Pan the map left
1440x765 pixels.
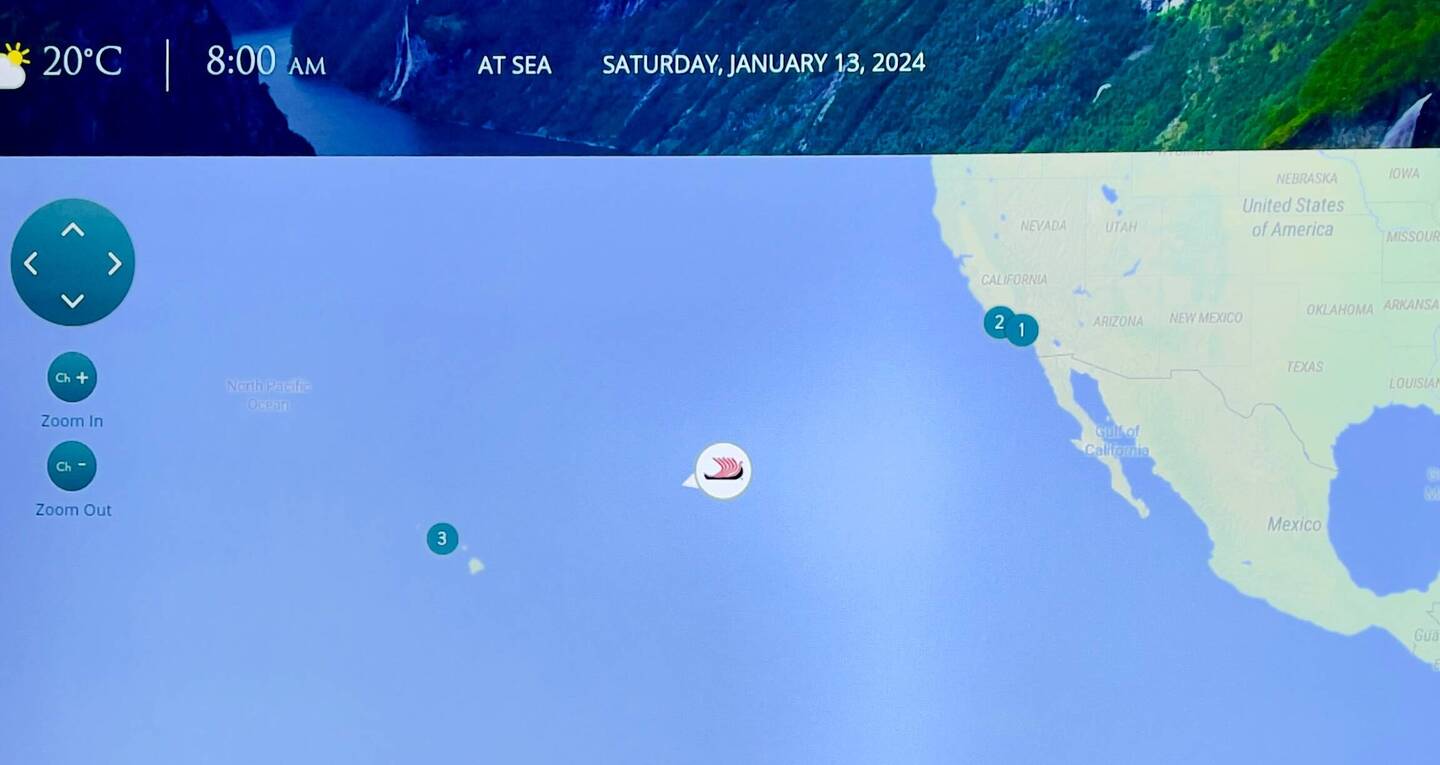[31, 264]
